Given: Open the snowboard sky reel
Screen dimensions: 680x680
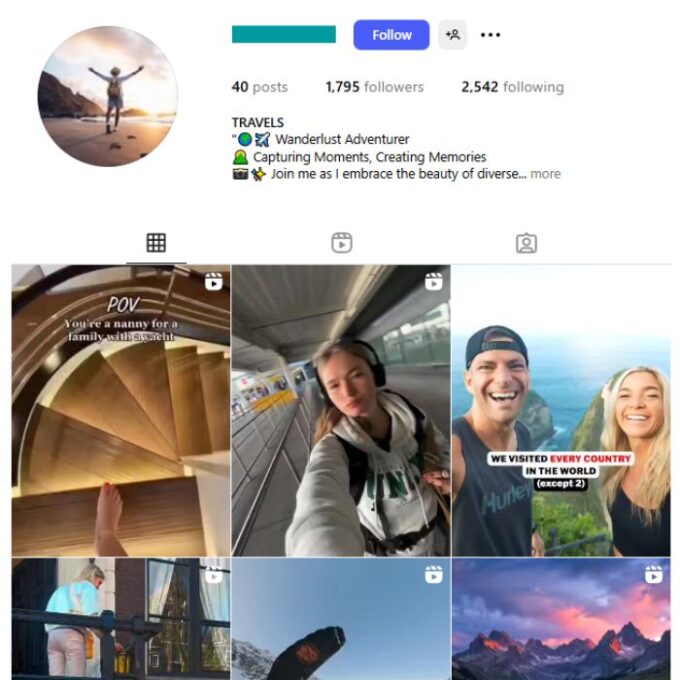Looking at the screenshot, I should (340, 620).
